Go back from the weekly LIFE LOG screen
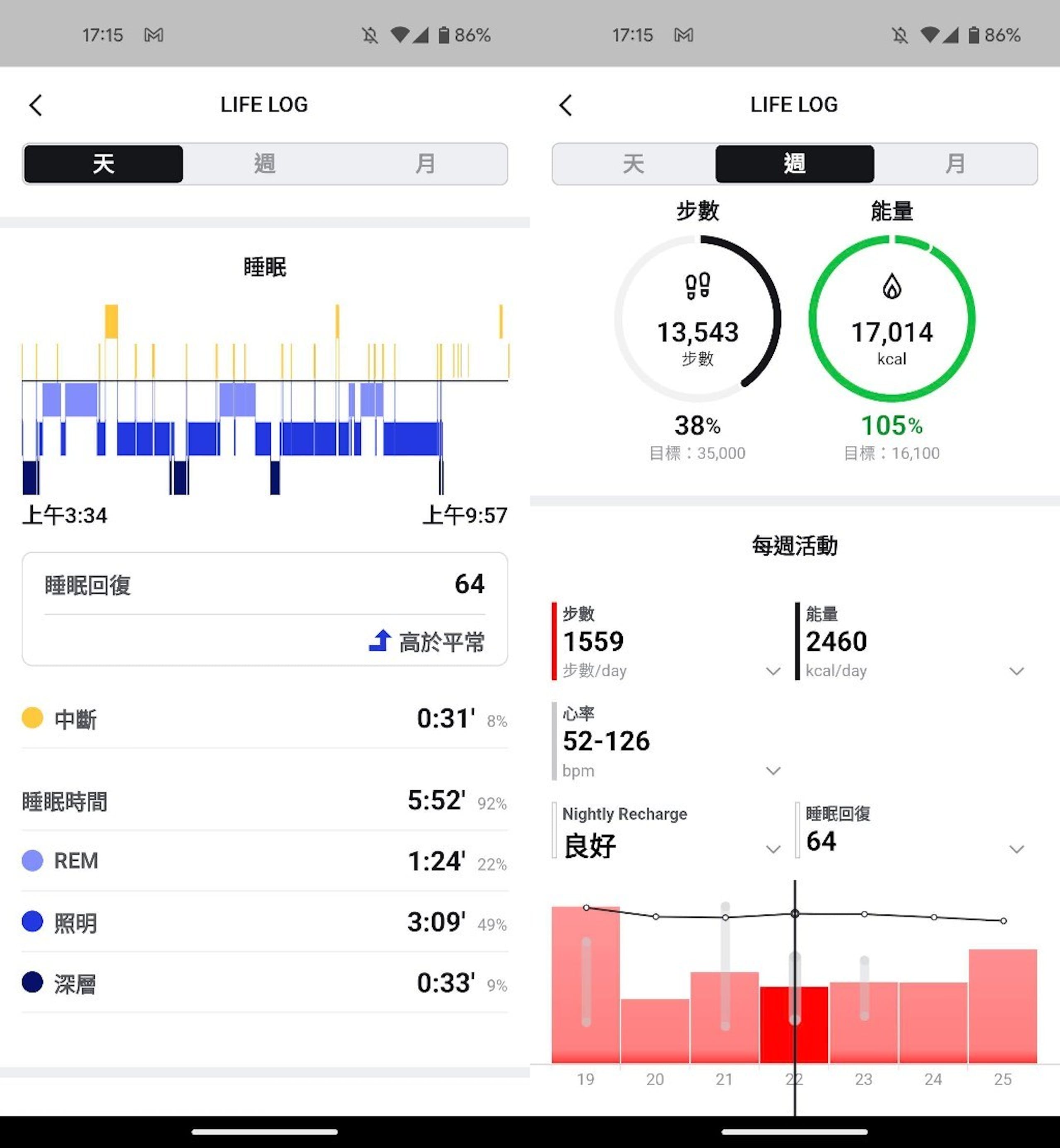The image size is (1060, 1148). pyautogui.click(x=566, y=105)
